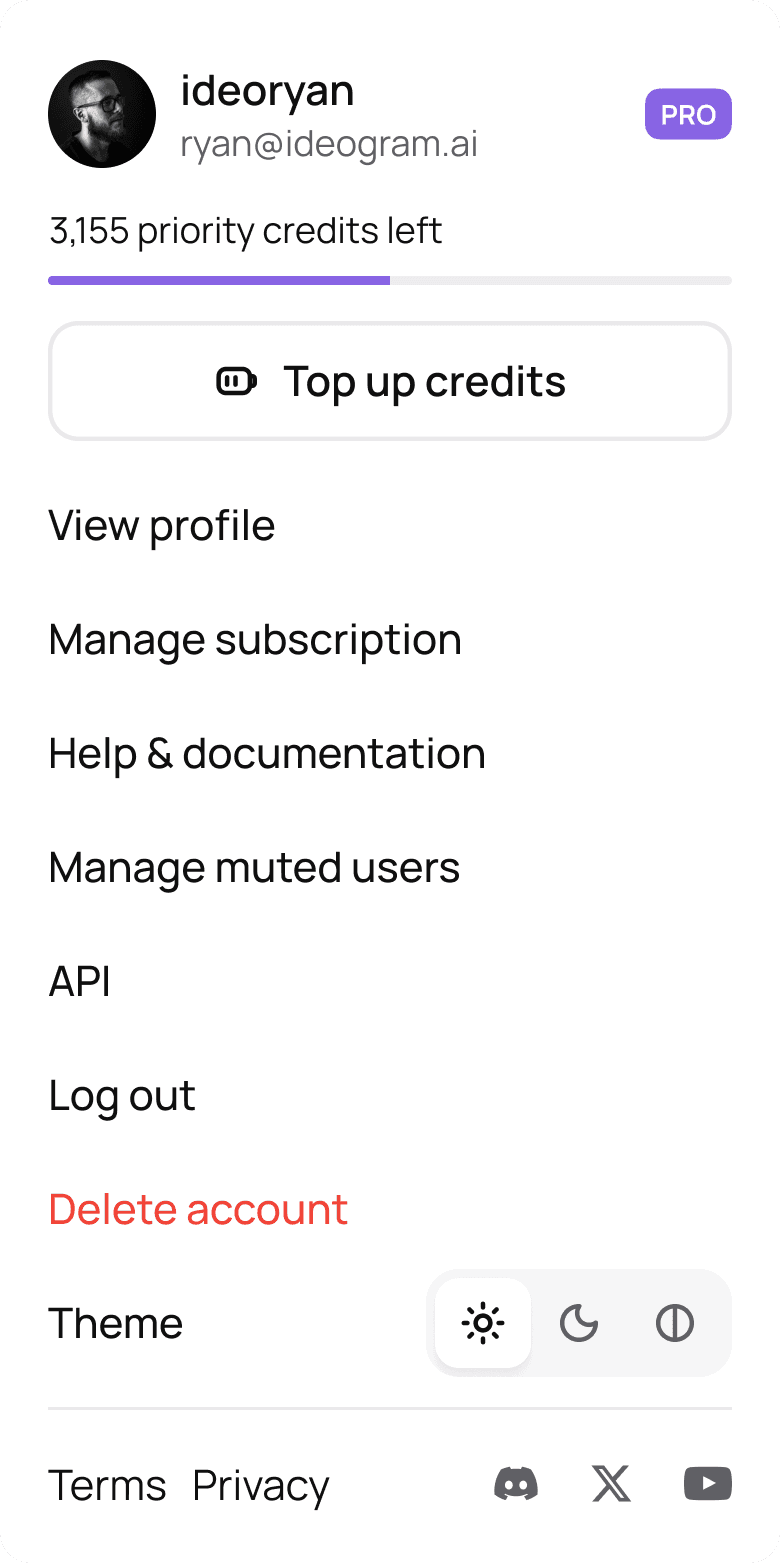This screenshot has width=780, height=1563.
Task: Open Help & documentation
Action: tap(267, 754)
